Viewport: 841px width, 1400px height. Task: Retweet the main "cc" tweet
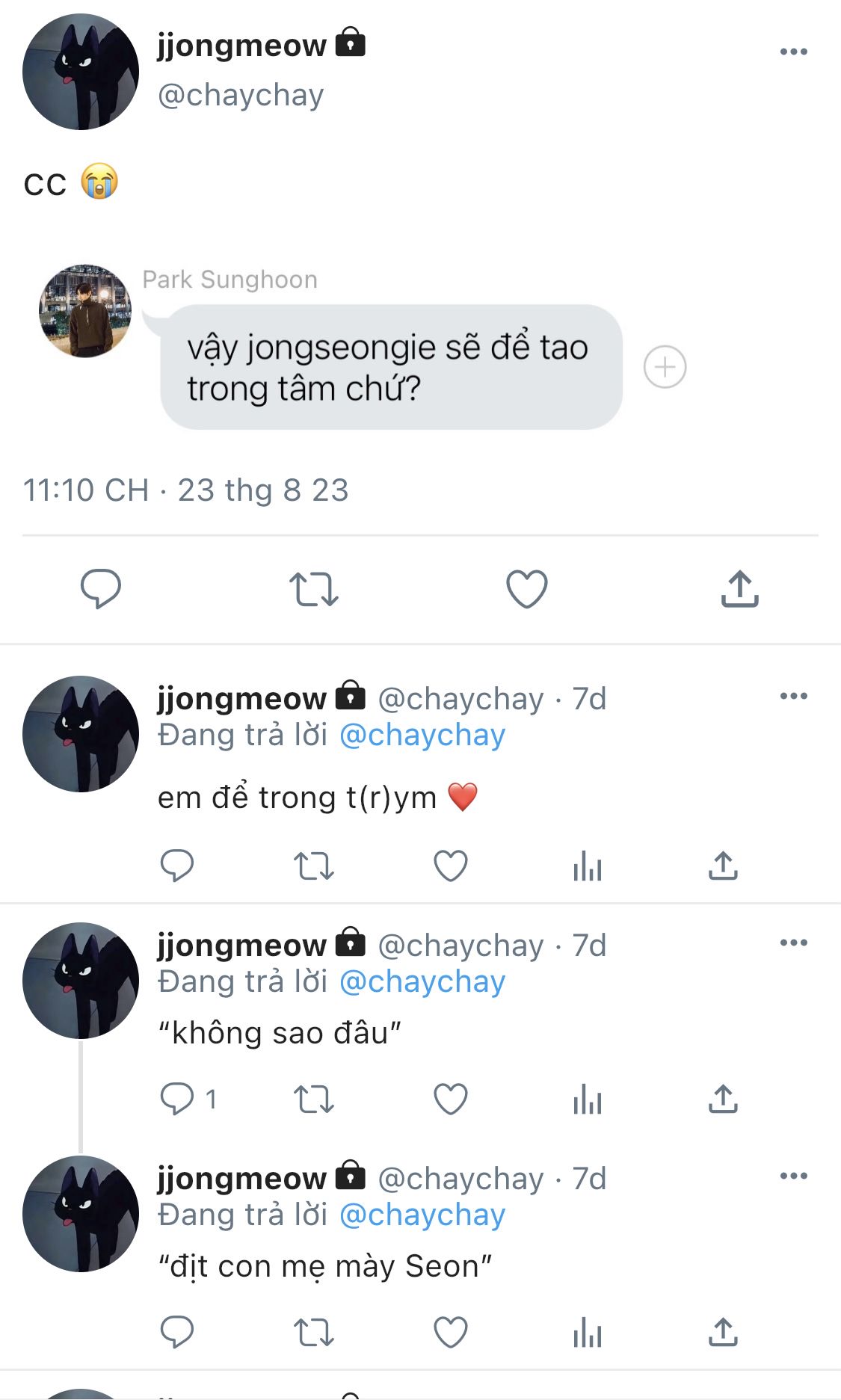point(313,589)
